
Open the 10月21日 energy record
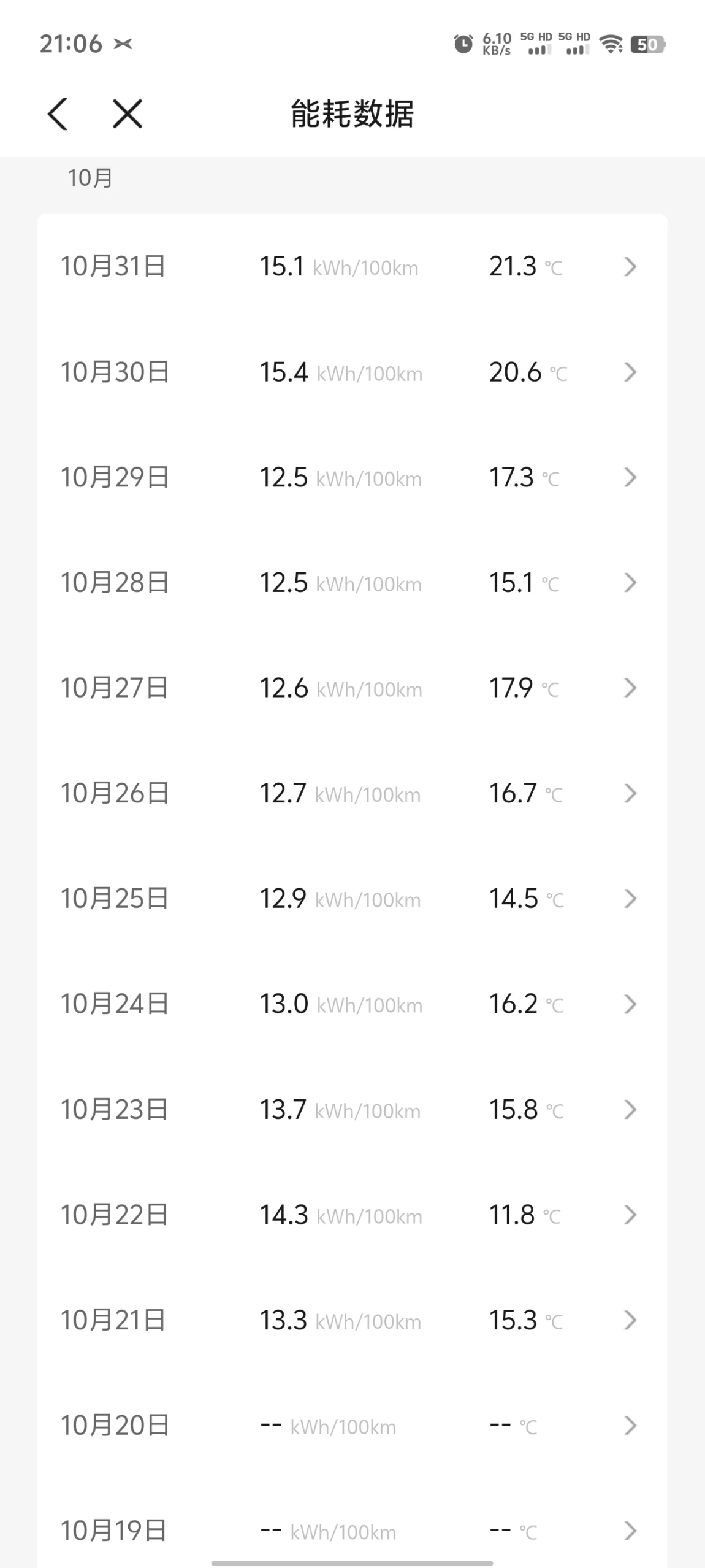coord(352,1321)
